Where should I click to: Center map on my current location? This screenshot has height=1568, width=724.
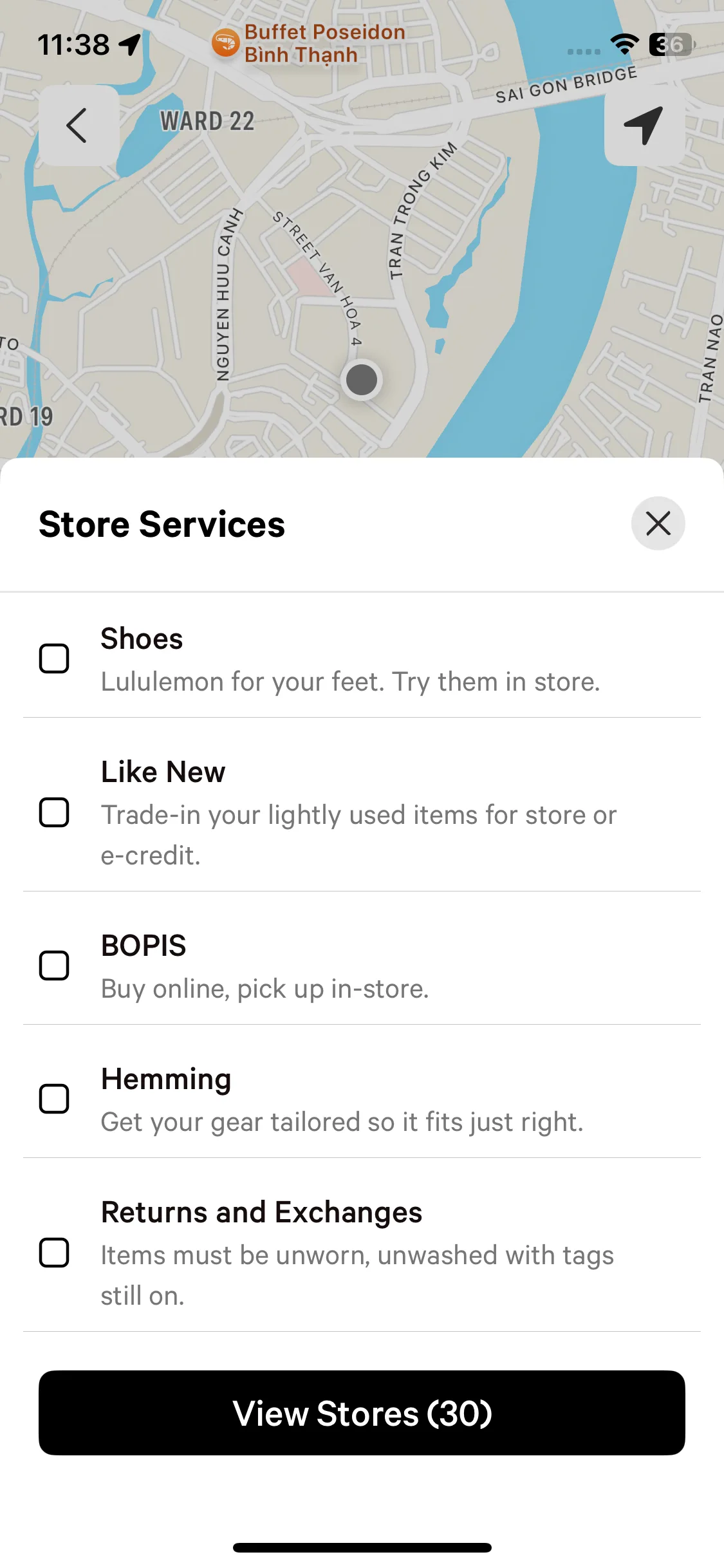click(x=644, y=125)
